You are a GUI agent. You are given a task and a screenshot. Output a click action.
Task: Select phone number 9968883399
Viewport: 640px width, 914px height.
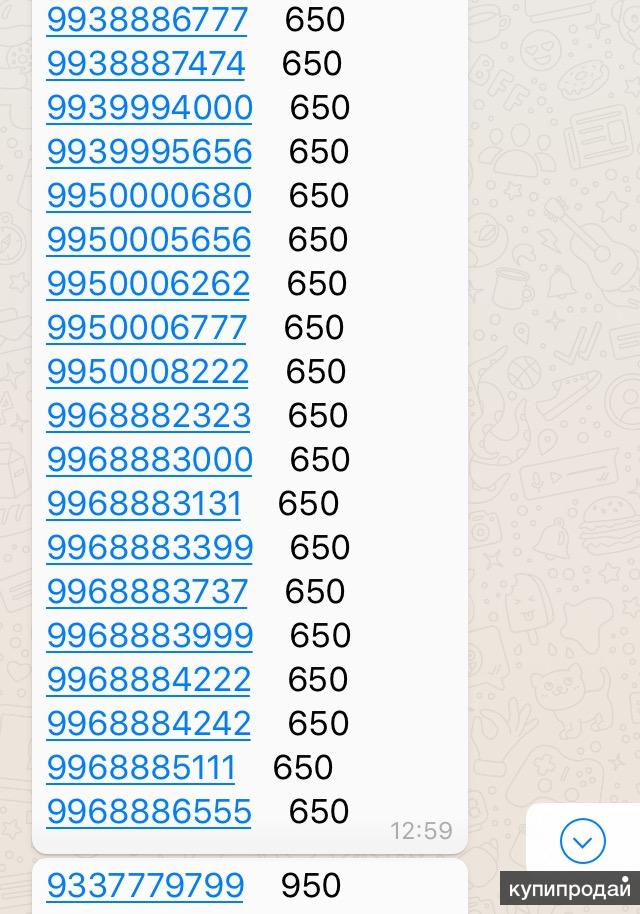(149, 548)
